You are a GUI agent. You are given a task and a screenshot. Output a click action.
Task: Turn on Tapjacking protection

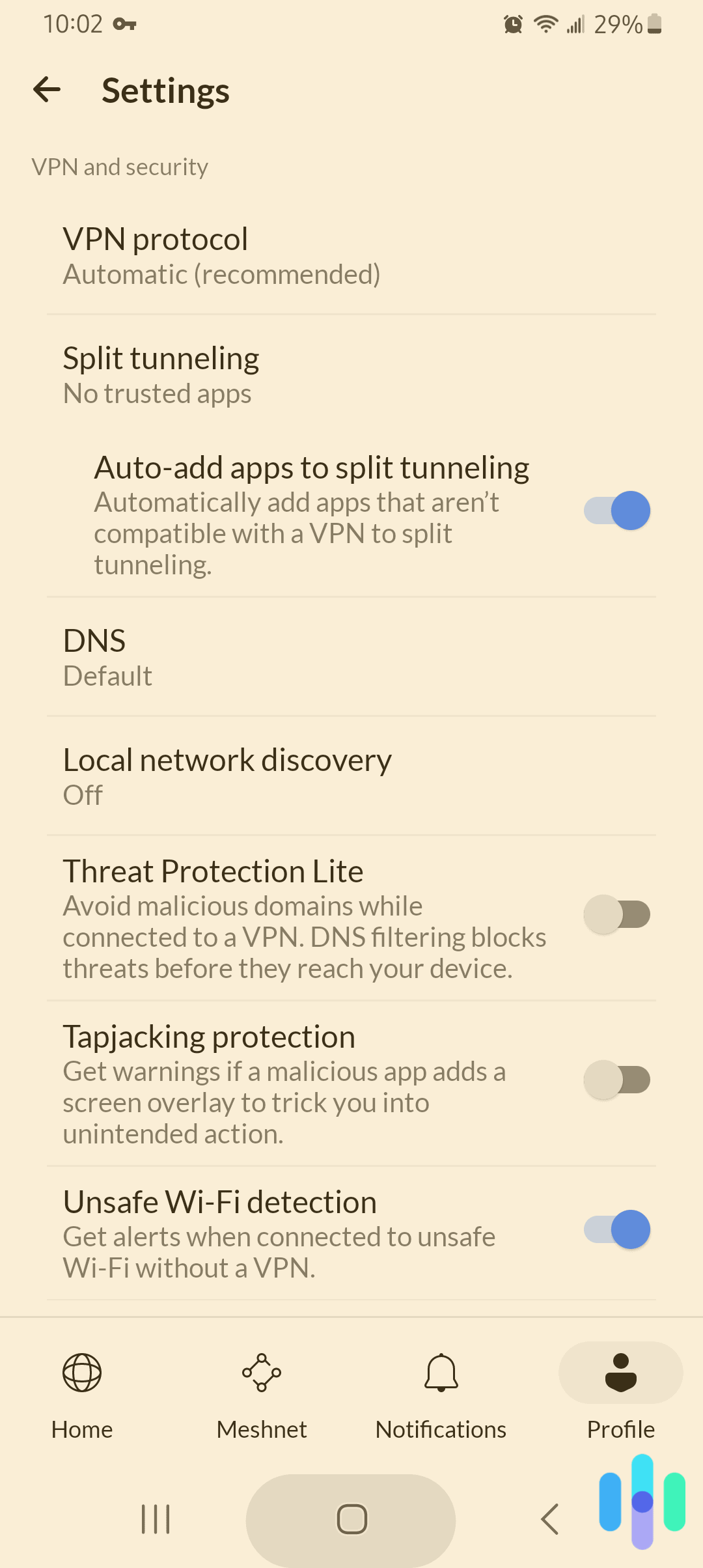[617, 1079]
